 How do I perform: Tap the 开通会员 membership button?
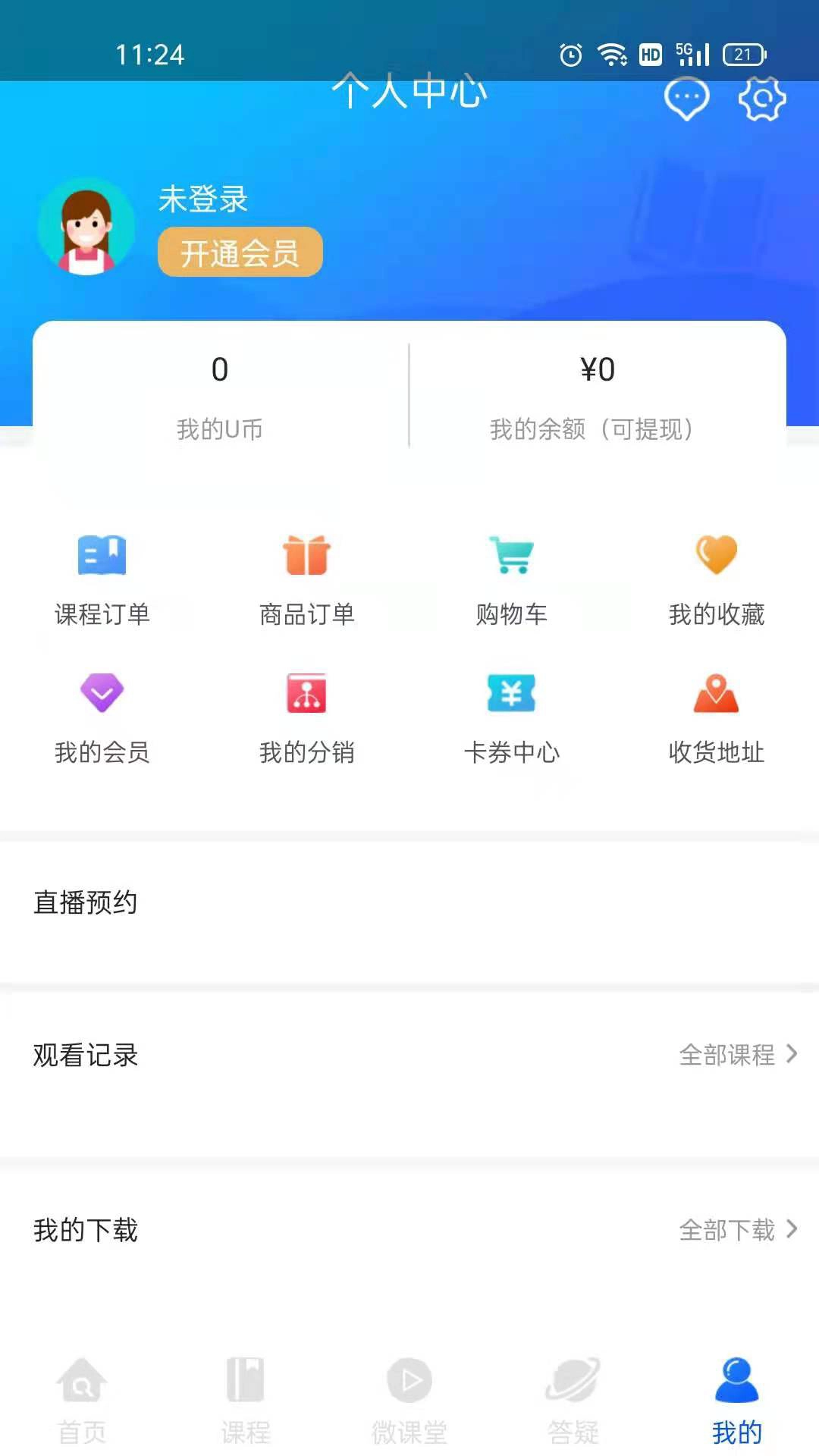(x=240, y=252)
